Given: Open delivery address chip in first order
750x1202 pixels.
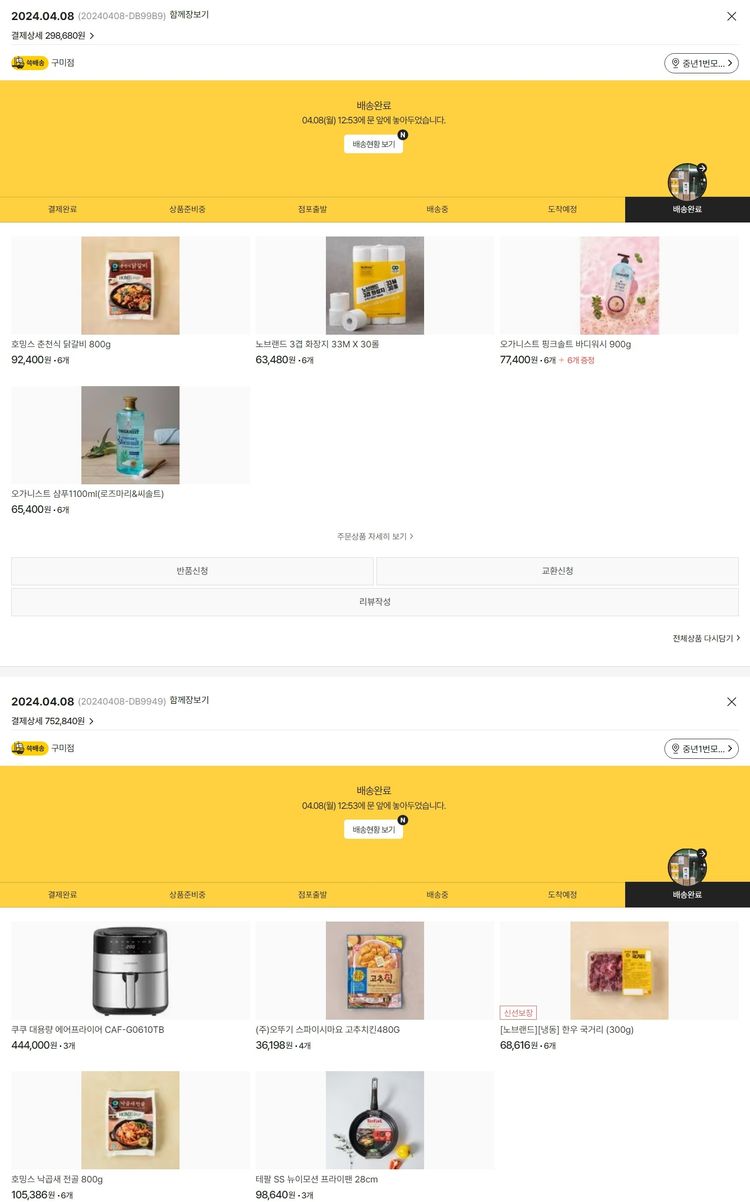Looking at the screenshot, I should 701,63.
